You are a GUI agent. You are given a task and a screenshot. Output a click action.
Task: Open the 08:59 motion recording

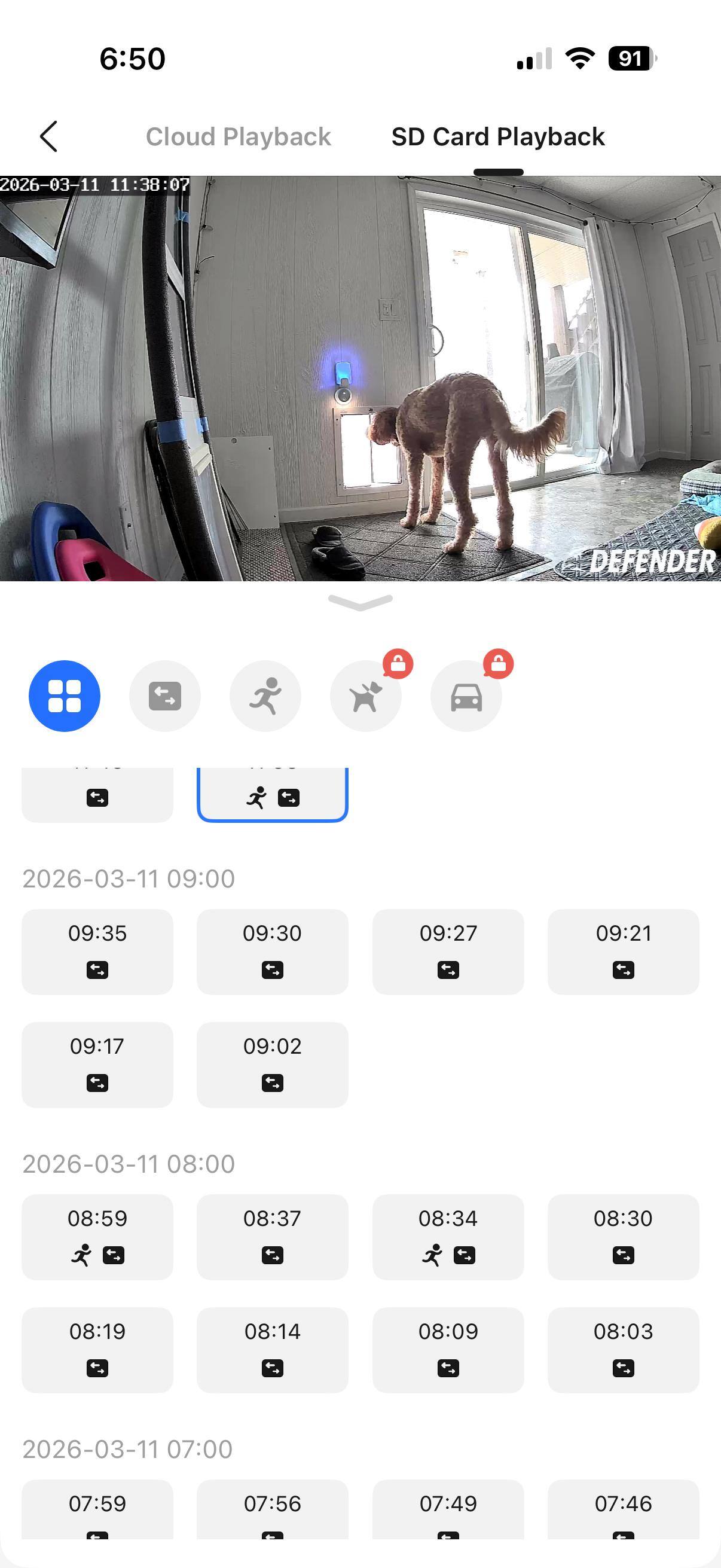pos(97,1236)
